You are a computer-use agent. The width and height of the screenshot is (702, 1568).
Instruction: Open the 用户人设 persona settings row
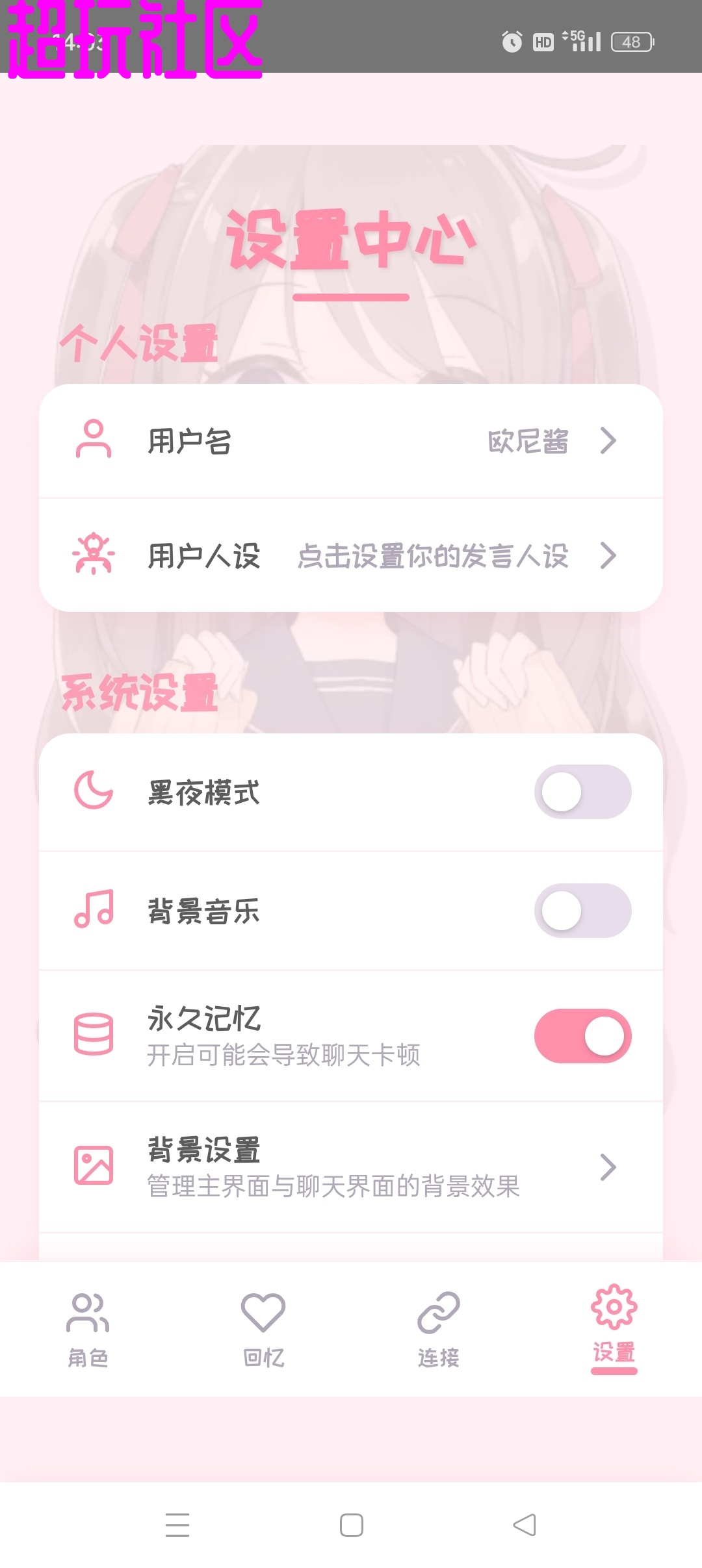pyautogui.click(x=351, y=556)
